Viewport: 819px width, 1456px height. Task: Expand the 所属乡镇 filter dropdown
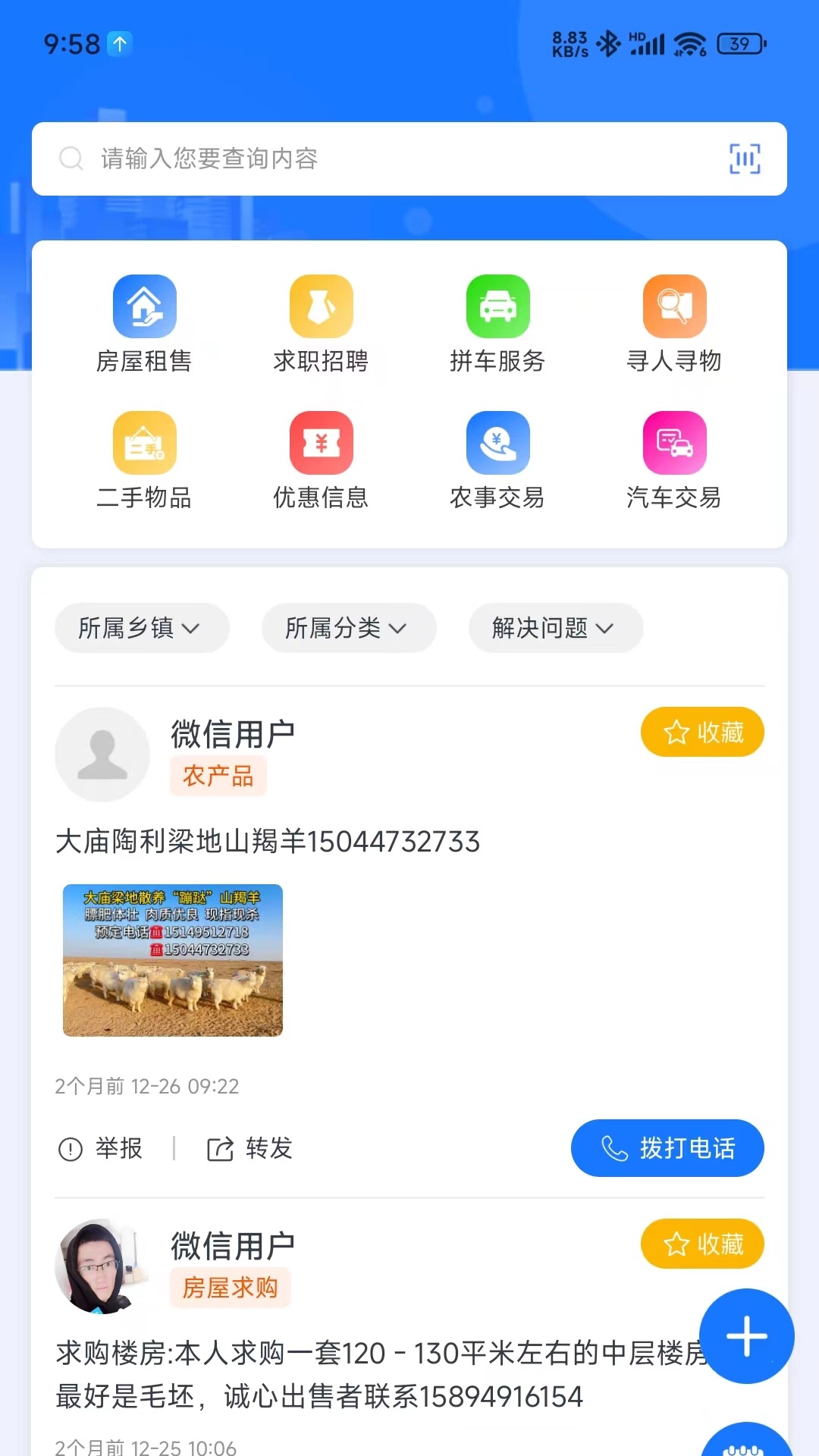[x=141, y=628]
